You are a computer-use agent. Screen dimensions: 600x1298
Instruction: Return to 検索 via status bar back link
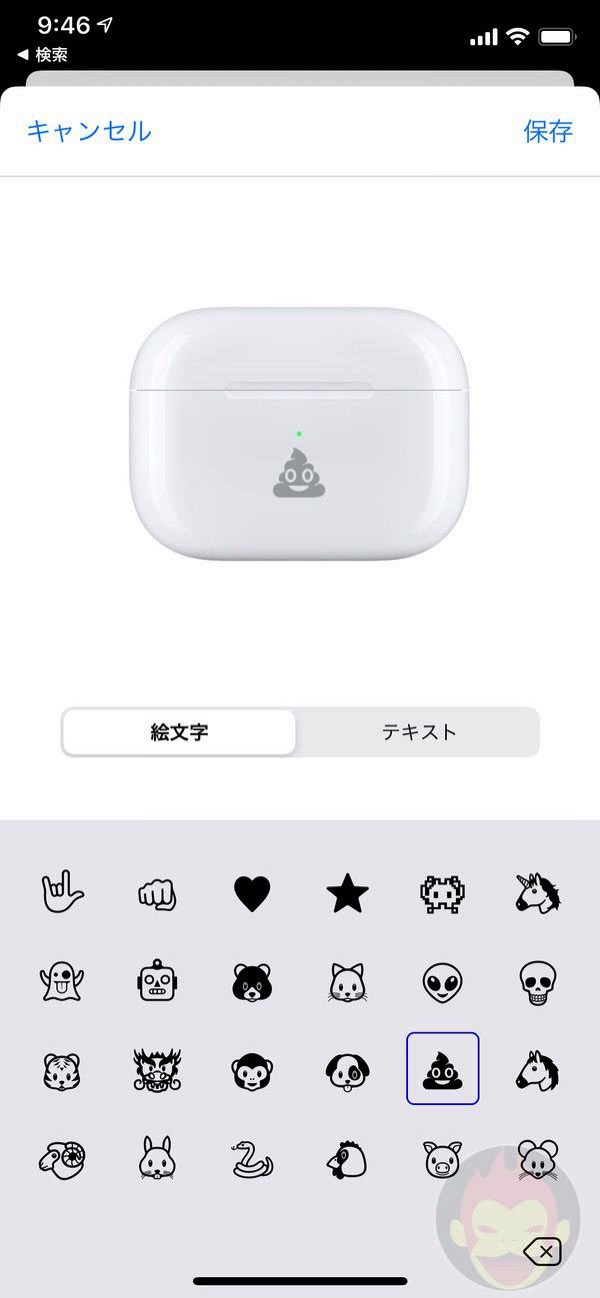[x=43, y=55]
